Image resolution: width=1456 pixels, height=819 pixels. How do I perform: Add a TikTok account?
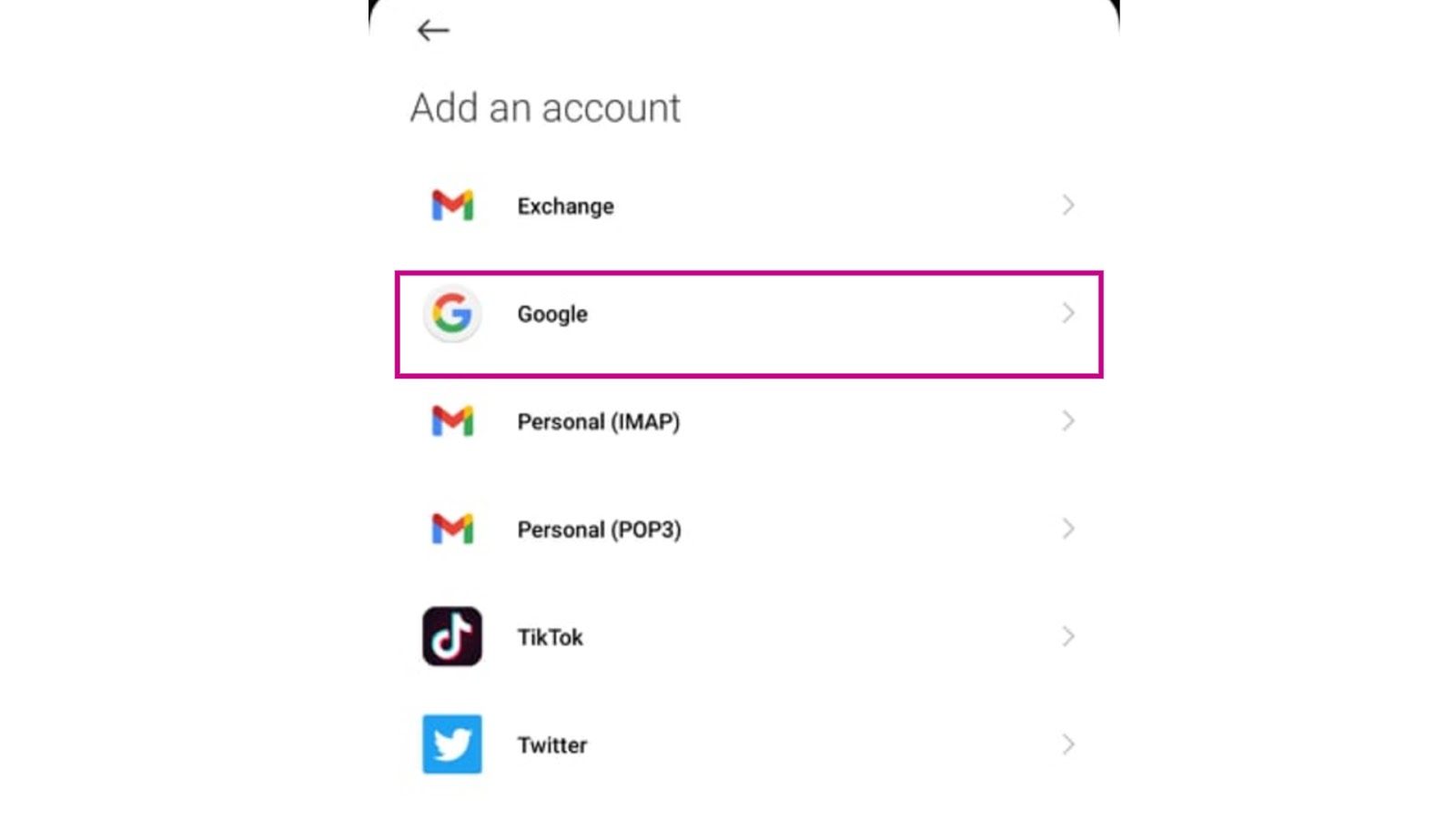(x=748, y=637)
